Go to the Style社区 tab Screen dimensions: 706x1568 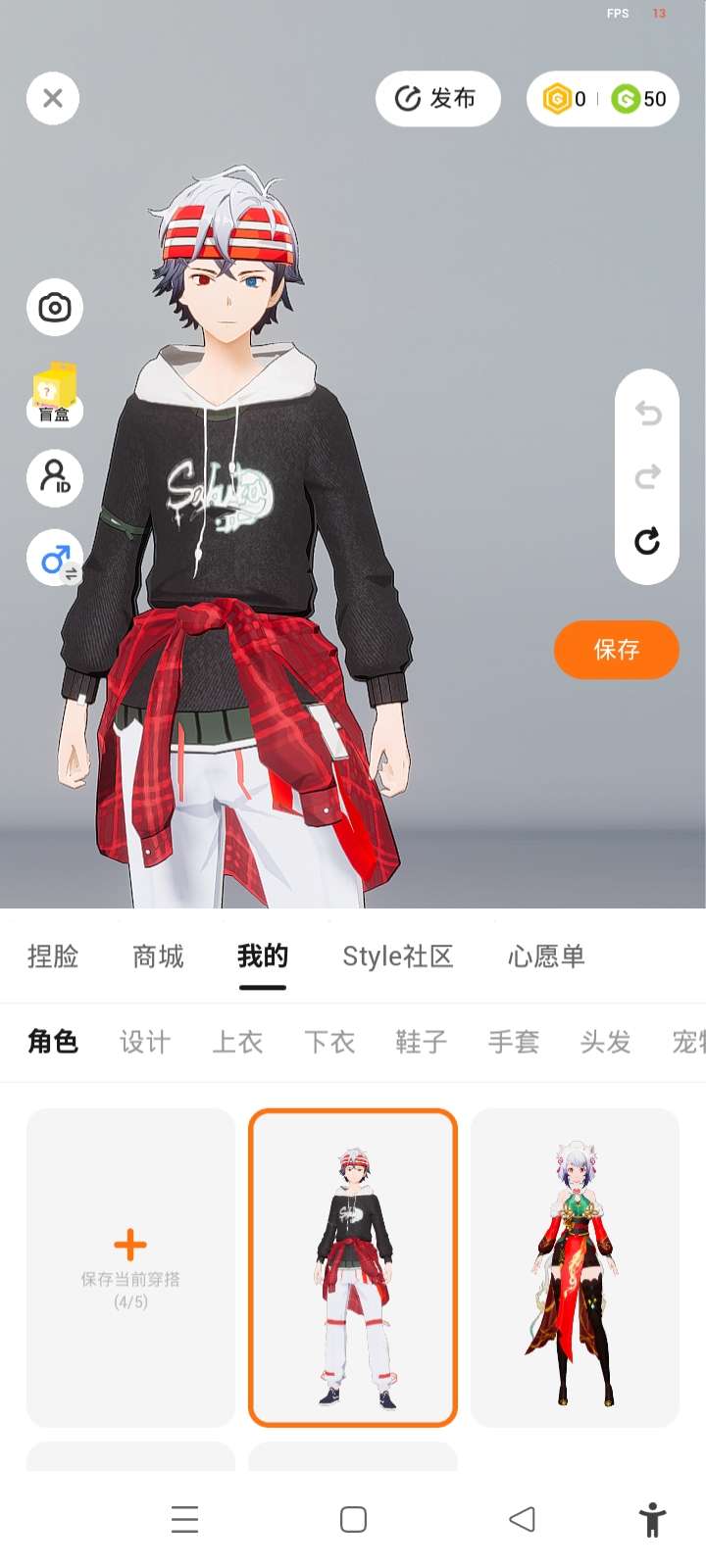[x=397, y=956]
